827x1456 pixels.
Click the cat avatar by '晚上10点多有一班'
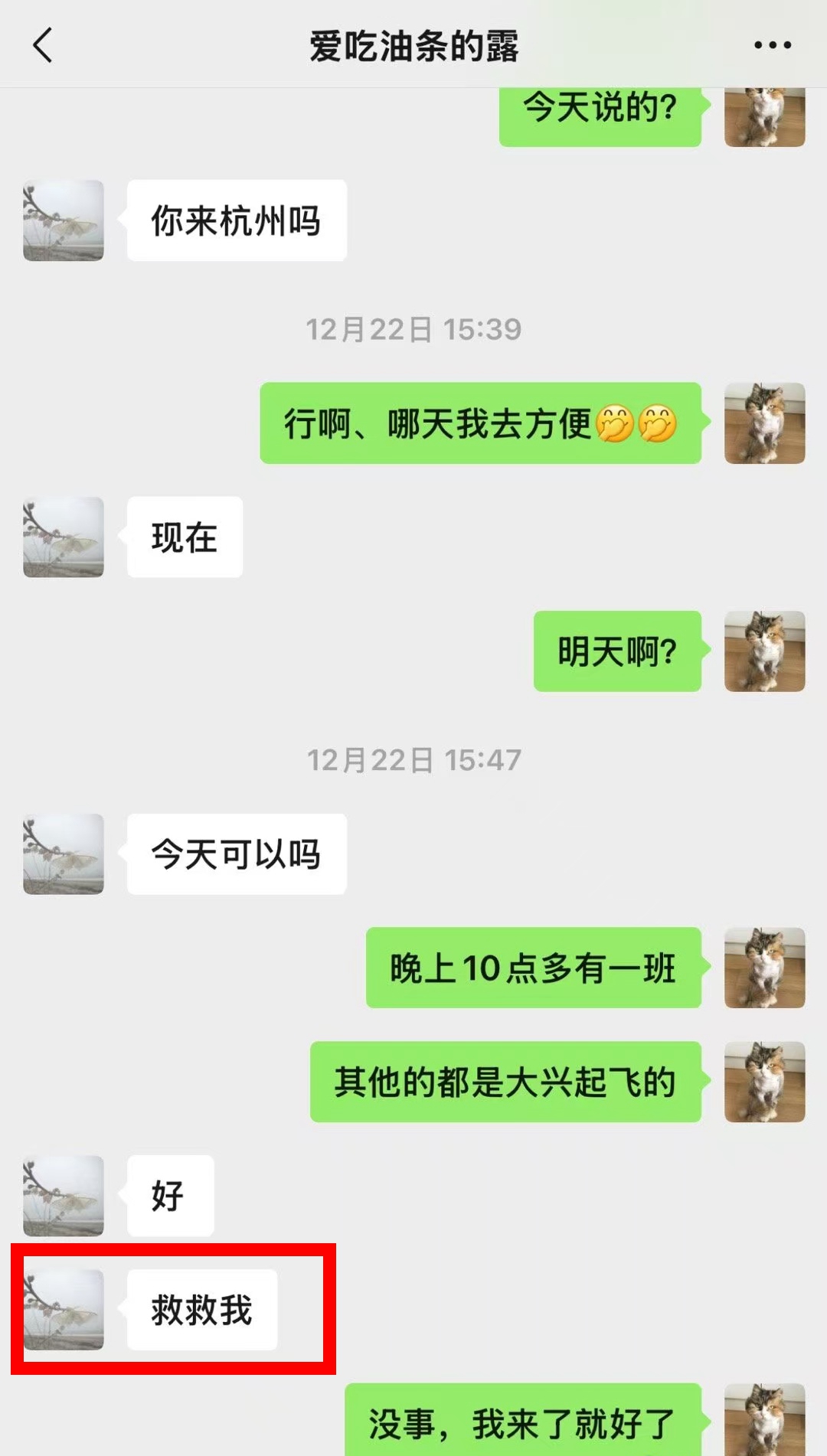click(764, 968)
